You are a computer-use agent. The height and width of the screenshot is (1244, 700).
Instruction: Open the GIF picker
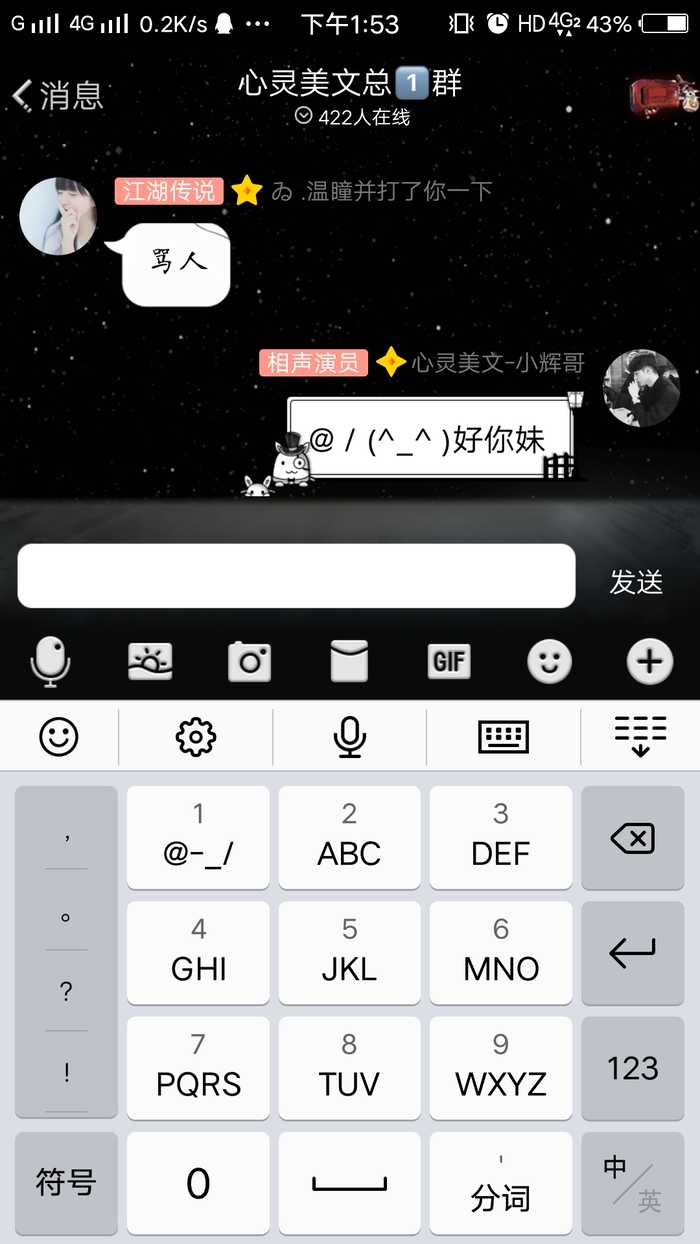[x=449, y=661]
